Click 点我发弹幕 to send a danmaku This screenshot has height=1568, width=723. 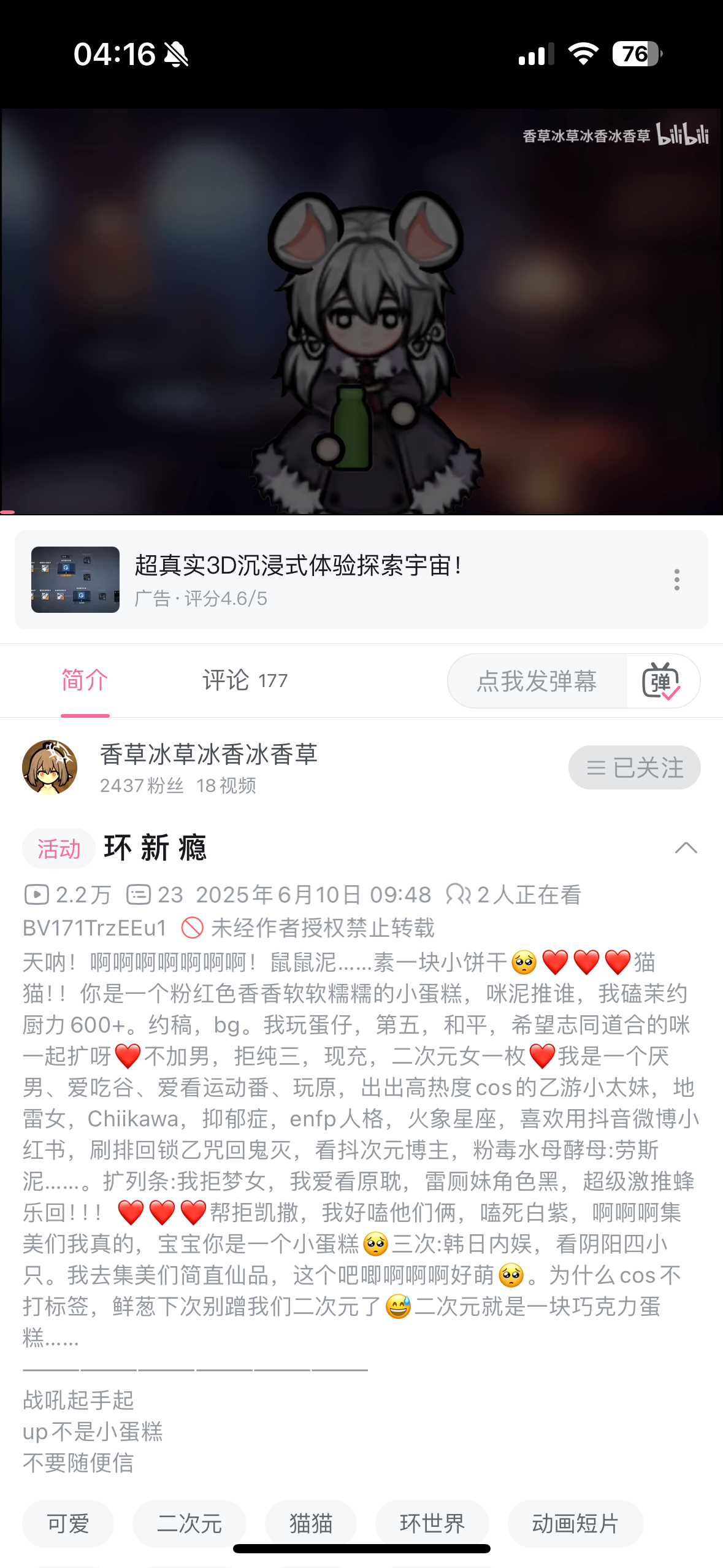coord(537,680)
